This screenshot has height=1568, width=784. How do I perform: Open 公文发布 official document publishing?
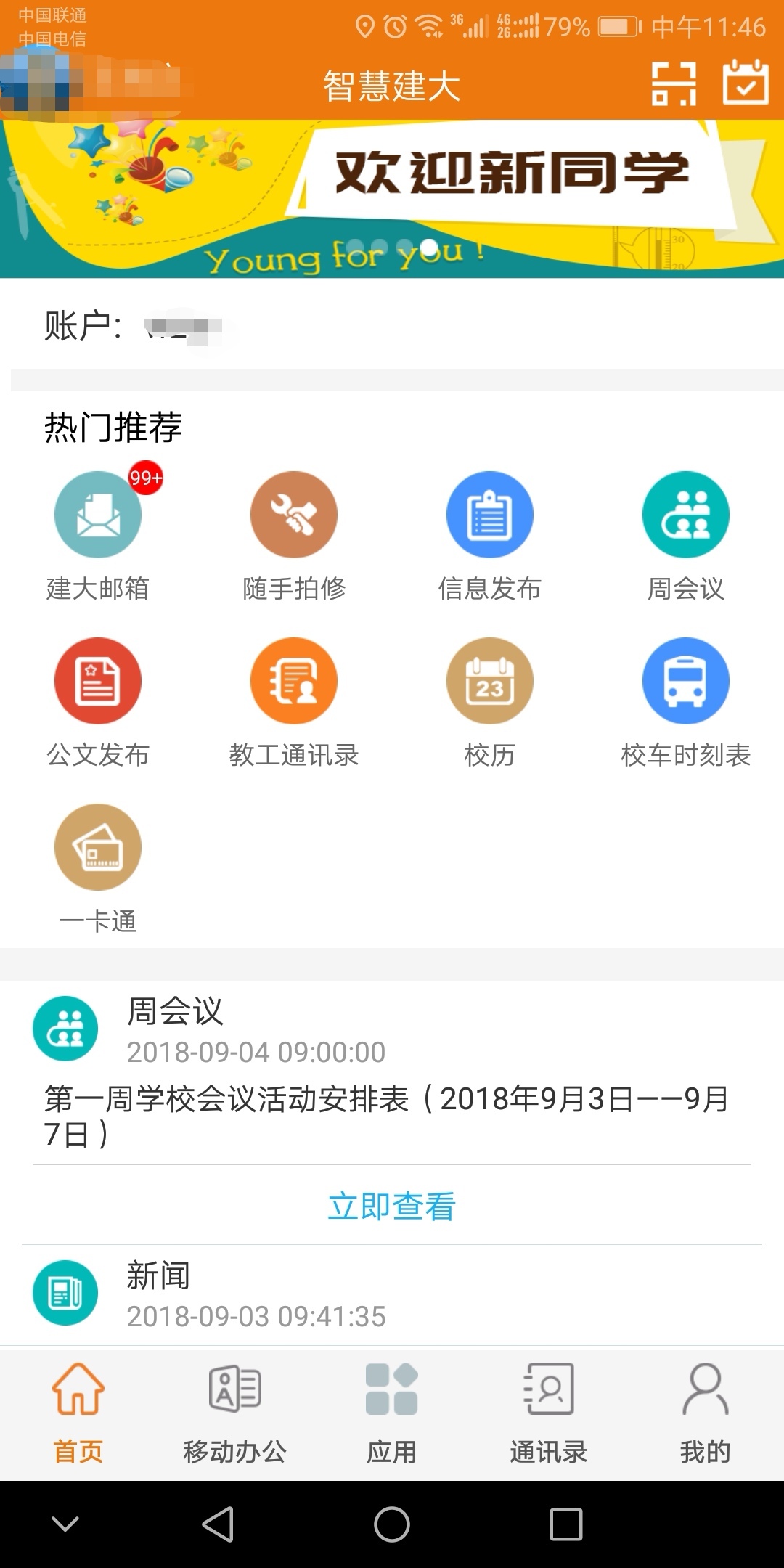pos(97,680)
